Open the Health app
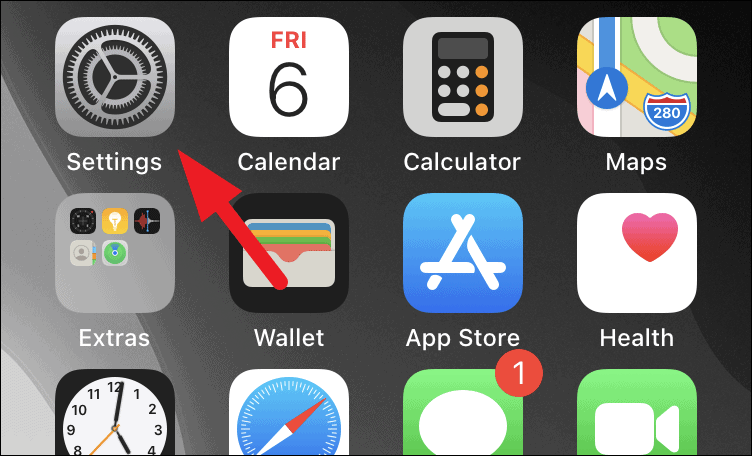The image size is (752, 456). point(637,253)
